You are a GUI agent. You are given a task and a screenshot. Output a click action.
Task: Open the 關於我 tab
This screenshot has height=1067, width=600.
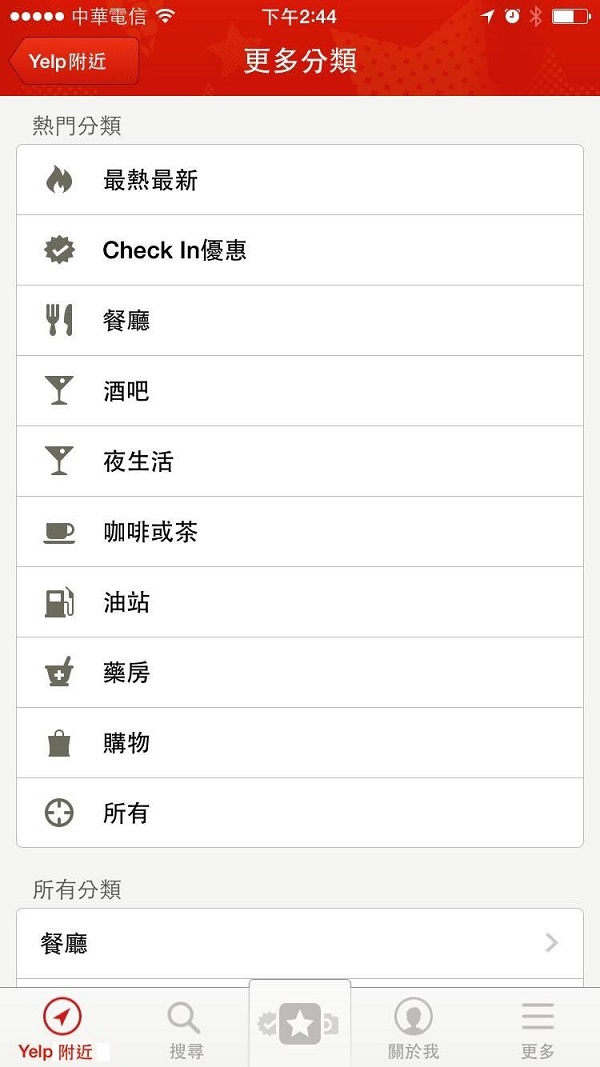click(x=413, y=1029)
